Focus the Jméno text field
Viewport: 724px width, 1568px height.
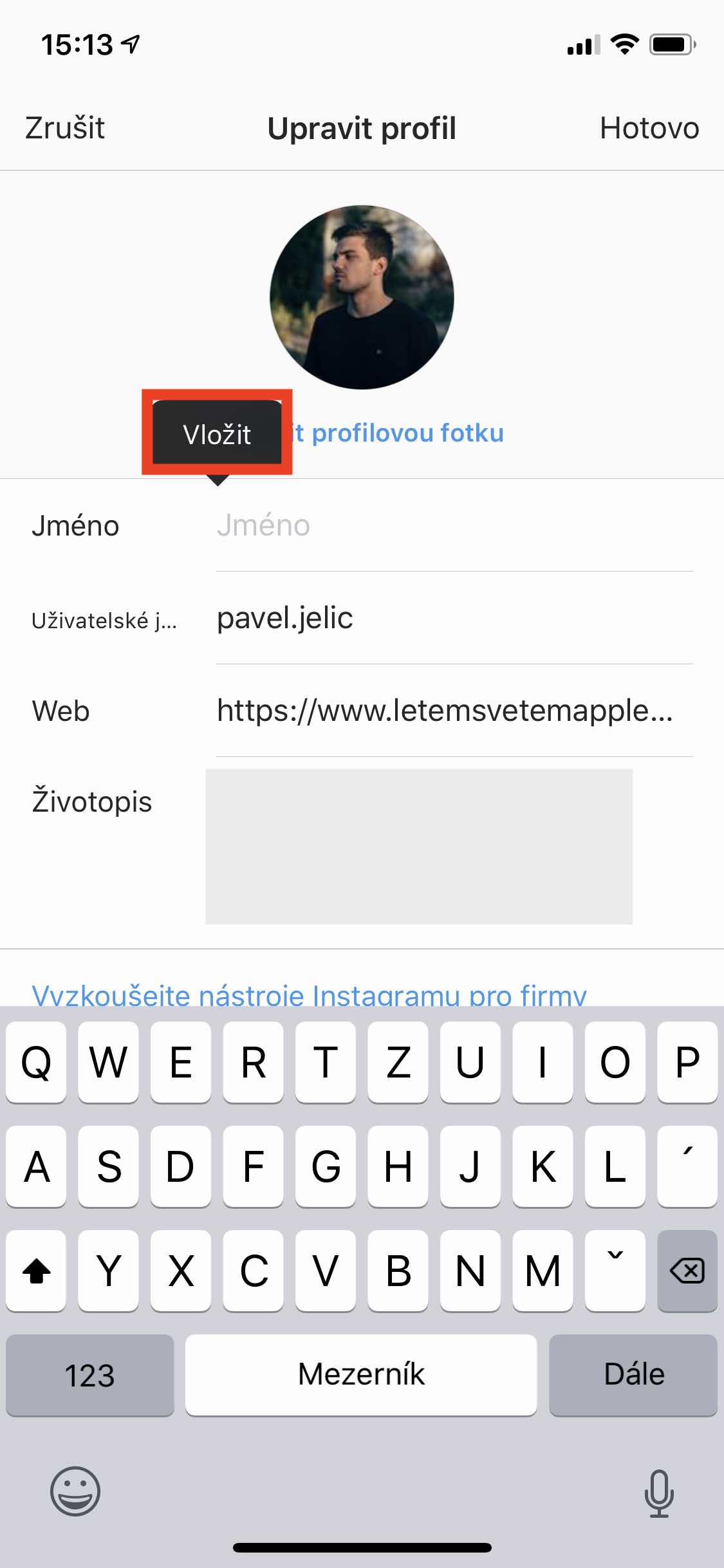pos(454,525)
